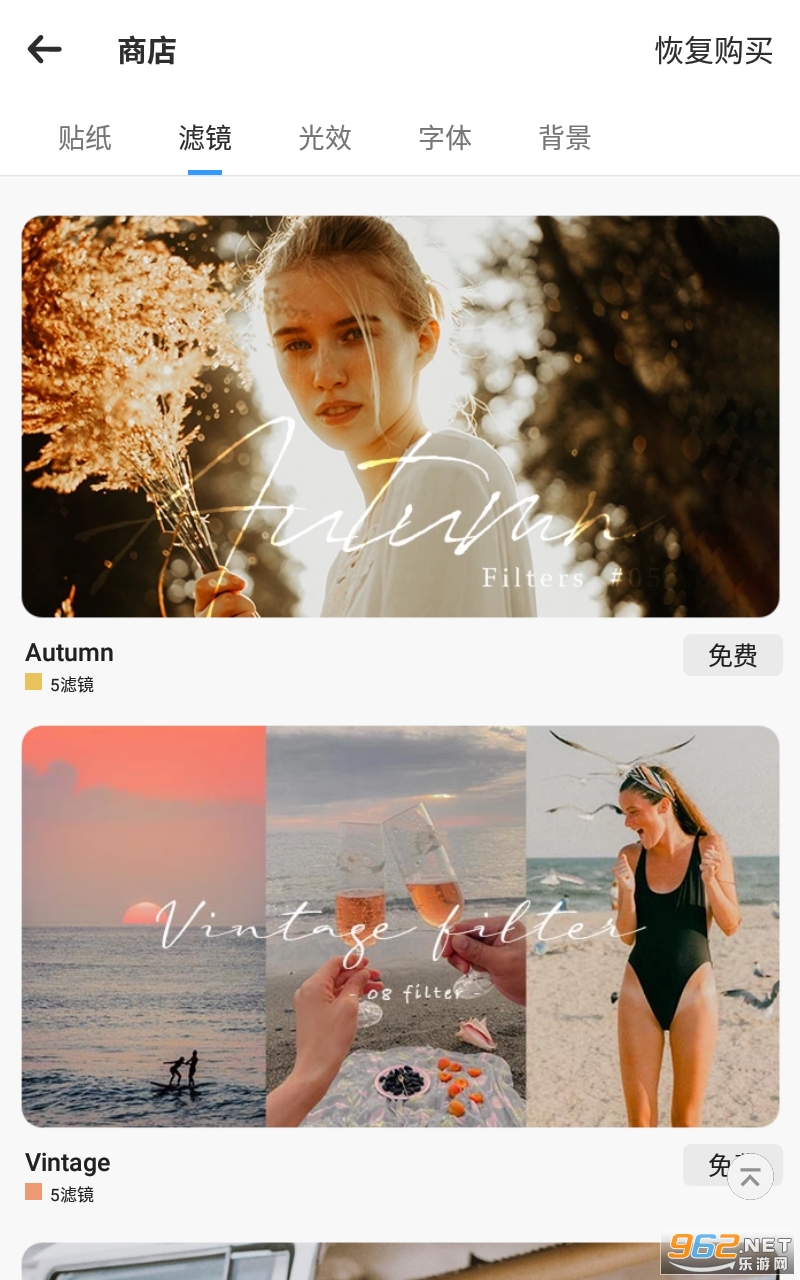Viewport: 800px width, 1280px height.
Task: Select the 滤镜 tab
Action: (205, 138)
